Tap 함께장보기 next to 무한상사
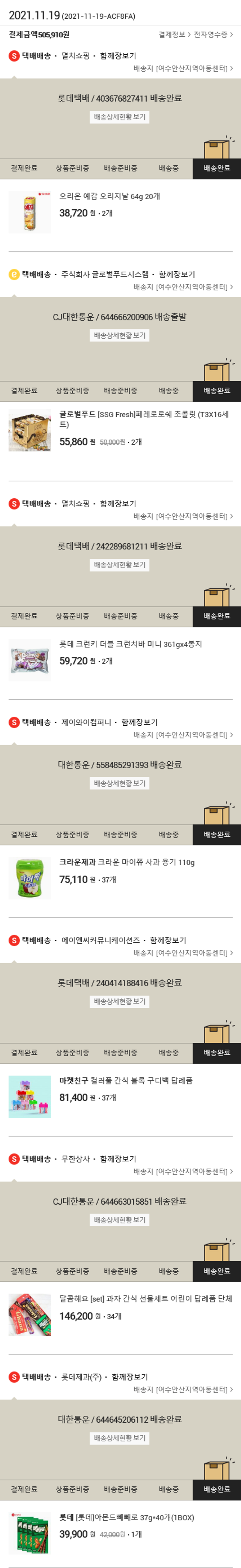 pyautogui.click(x=118, y=1159)
